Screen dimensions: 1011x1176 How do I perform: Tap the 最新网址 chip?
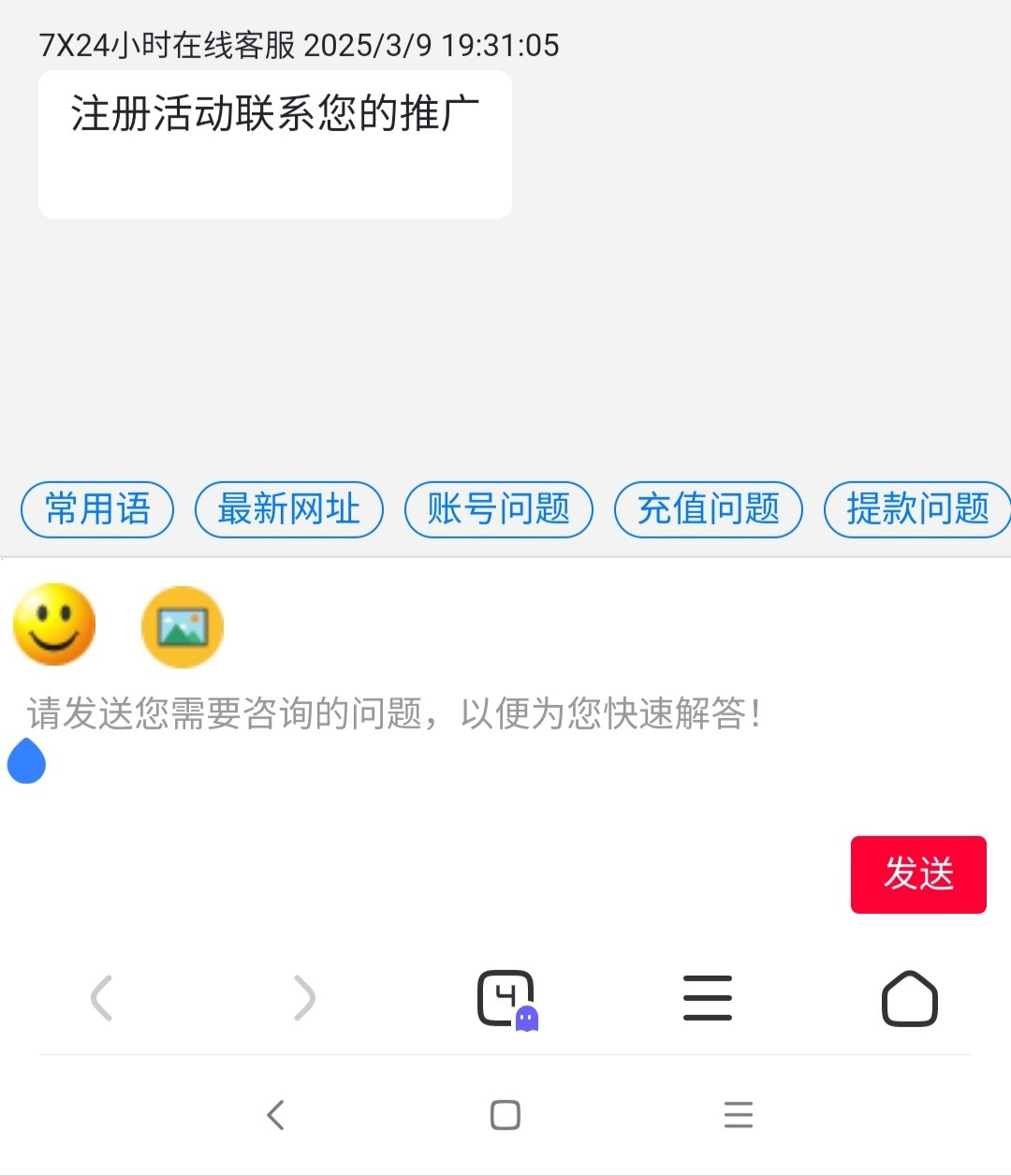point(289,509)
